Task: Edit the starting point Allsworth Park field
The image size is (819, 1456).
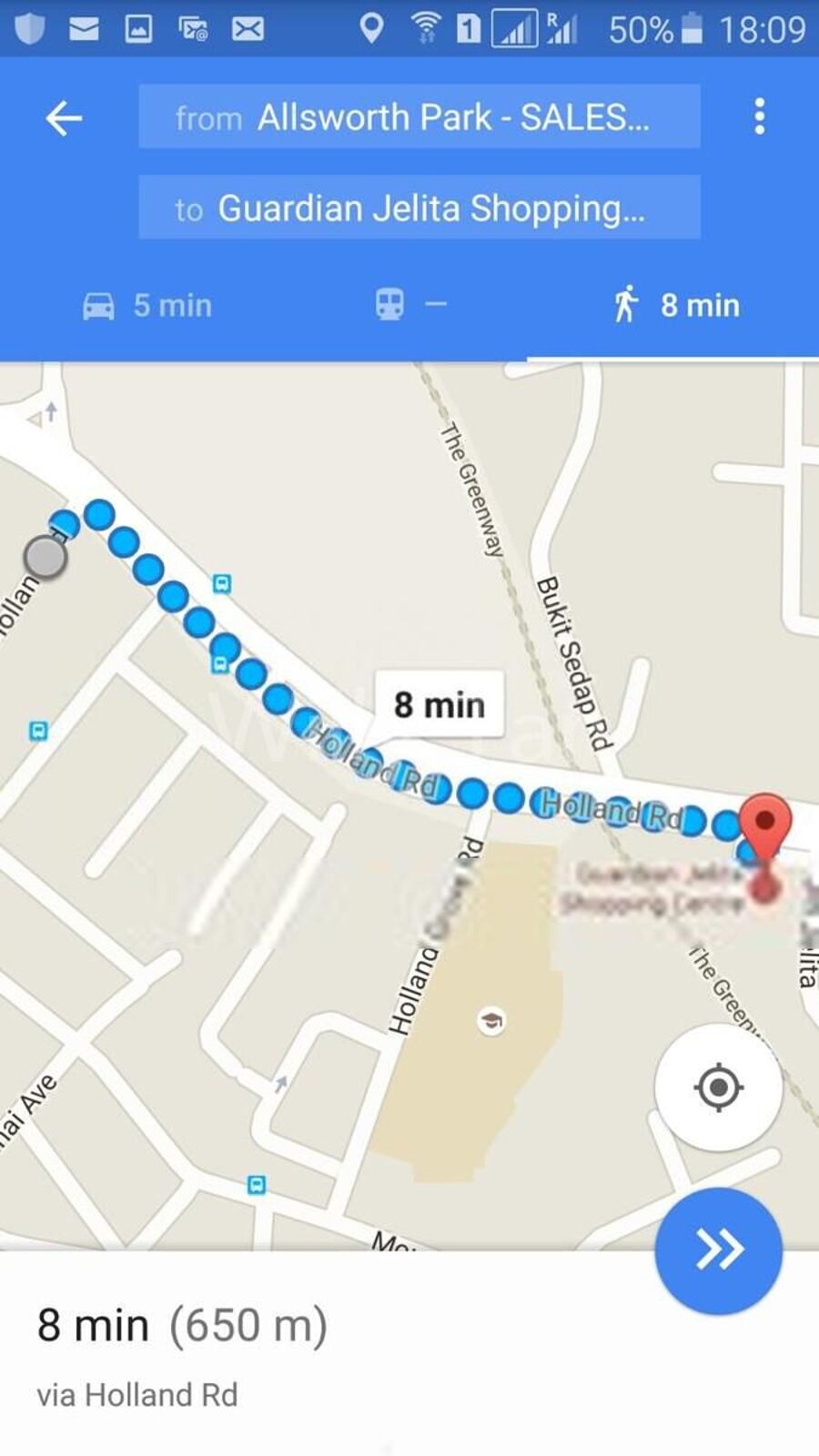Action: coord(419,116)
